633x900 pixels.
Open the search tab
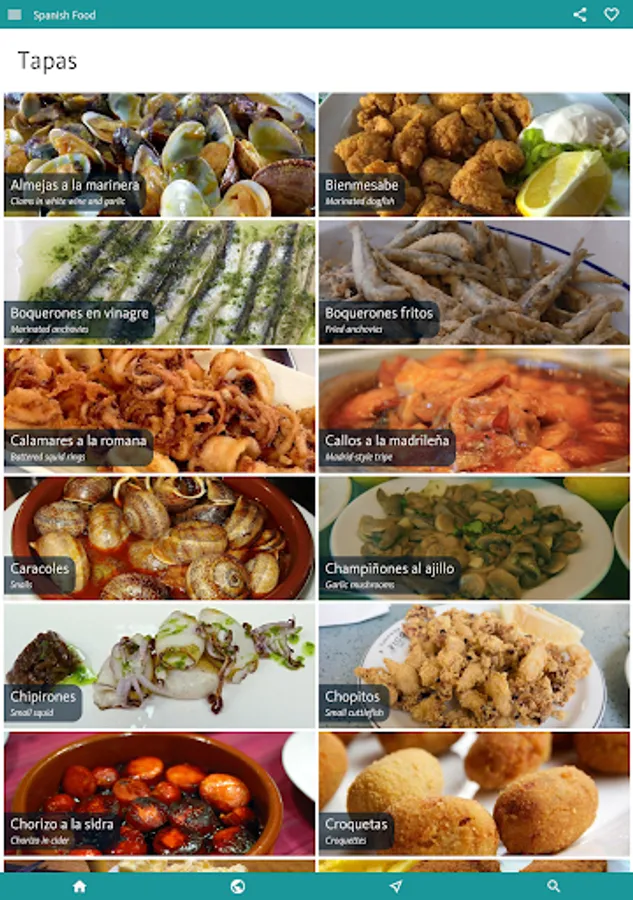coord(554,886)
